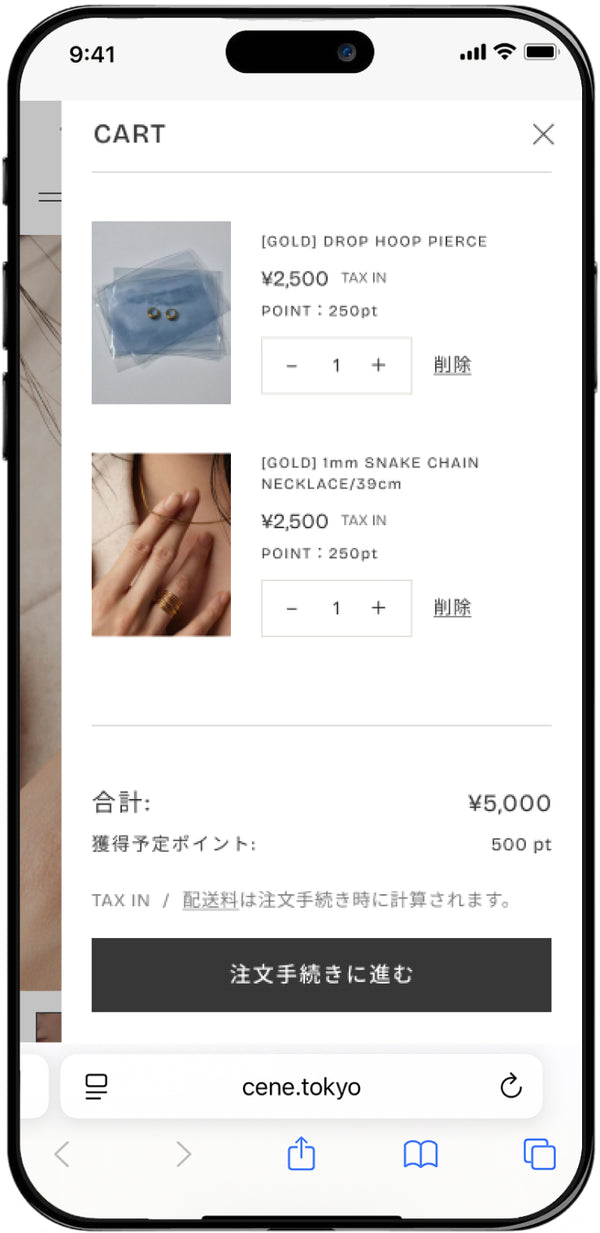Open the Snake Chain Necklace product image

(x=161, y=545)
